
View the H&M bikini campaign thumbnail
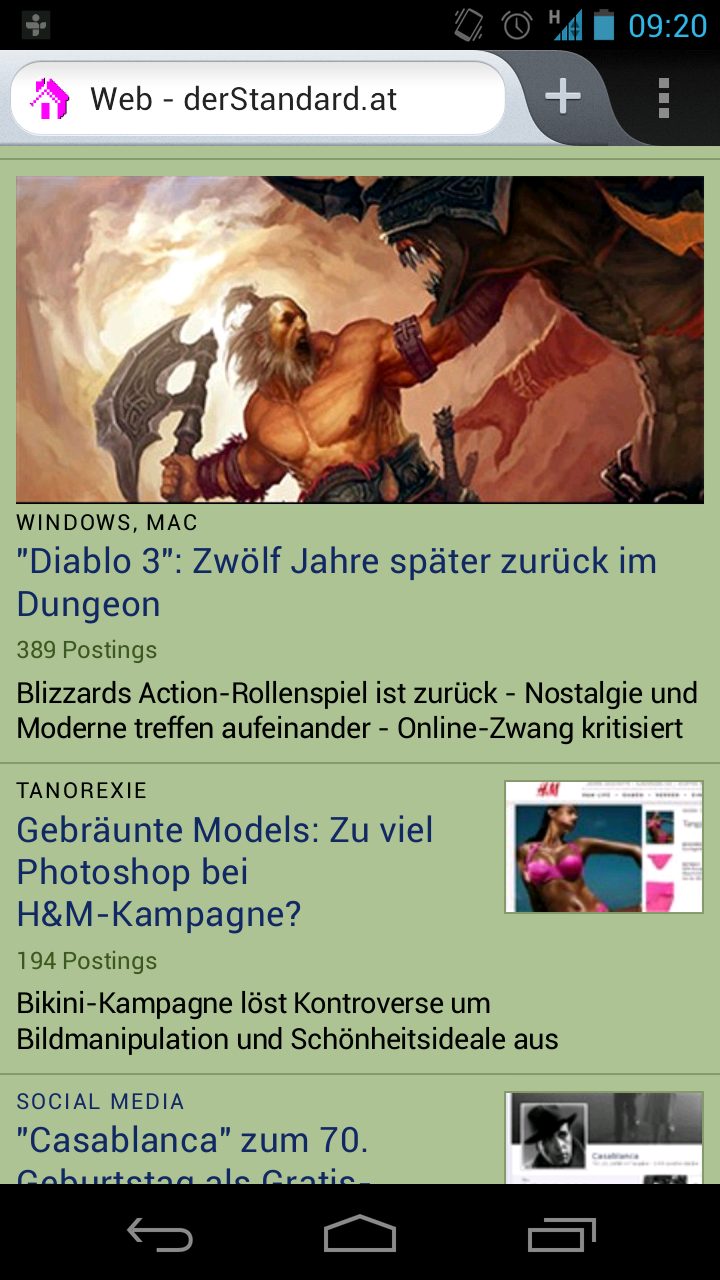tap(604, 846)
